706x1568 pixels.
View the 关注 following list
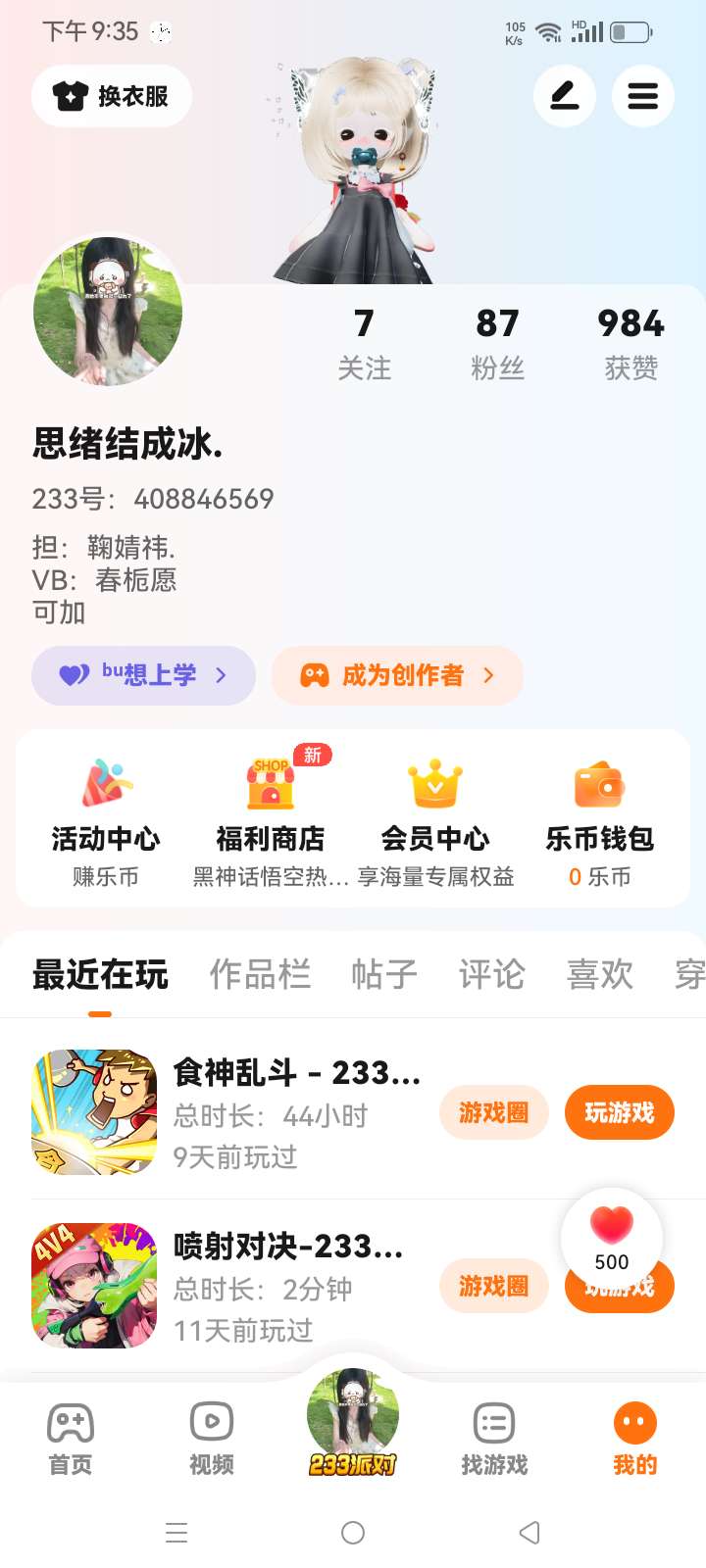tap(364, 343)
